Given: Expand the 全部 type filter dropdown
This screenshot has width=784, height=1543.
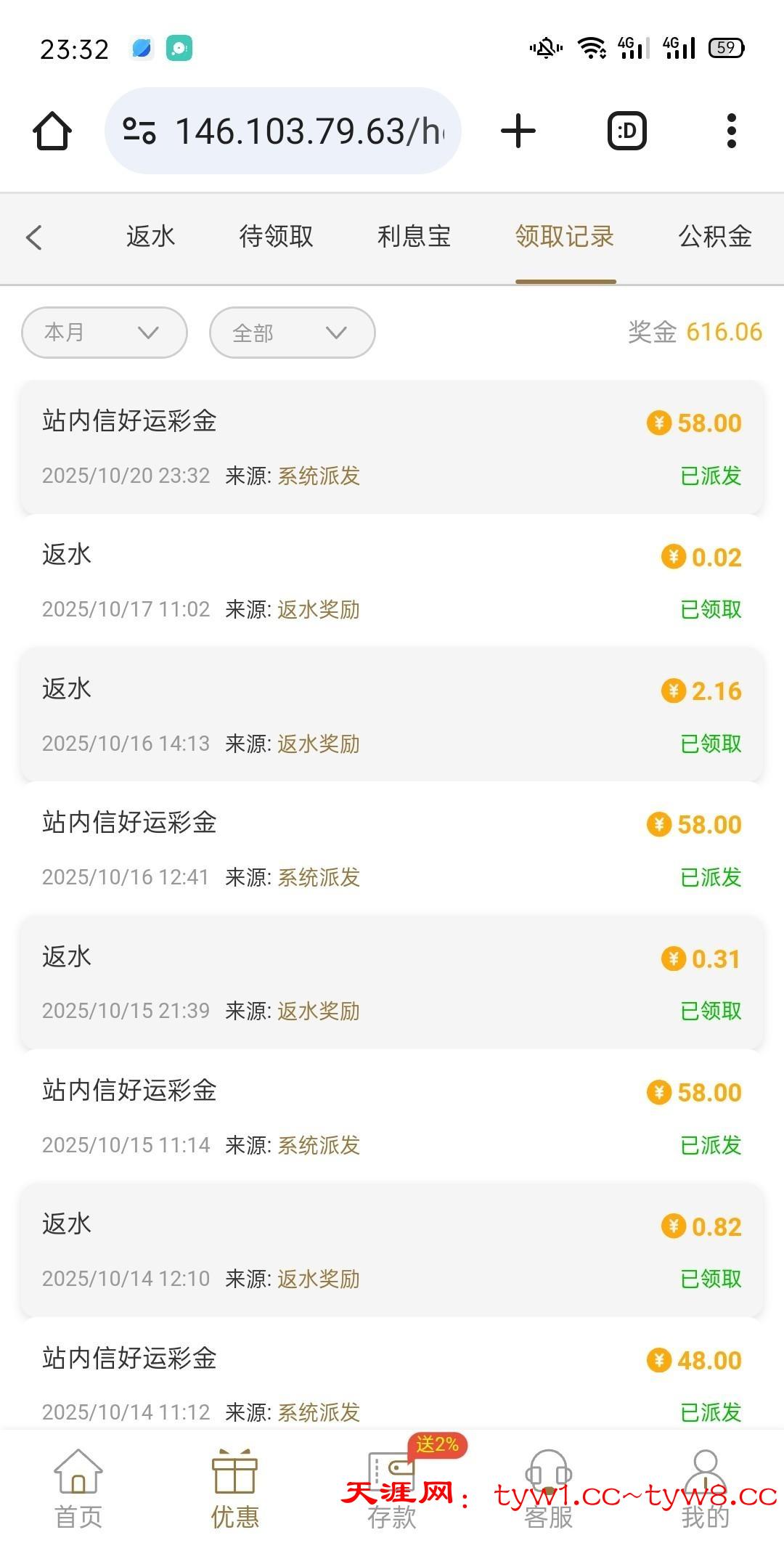Looking at the screenshot, I should (x=292, y=333).
